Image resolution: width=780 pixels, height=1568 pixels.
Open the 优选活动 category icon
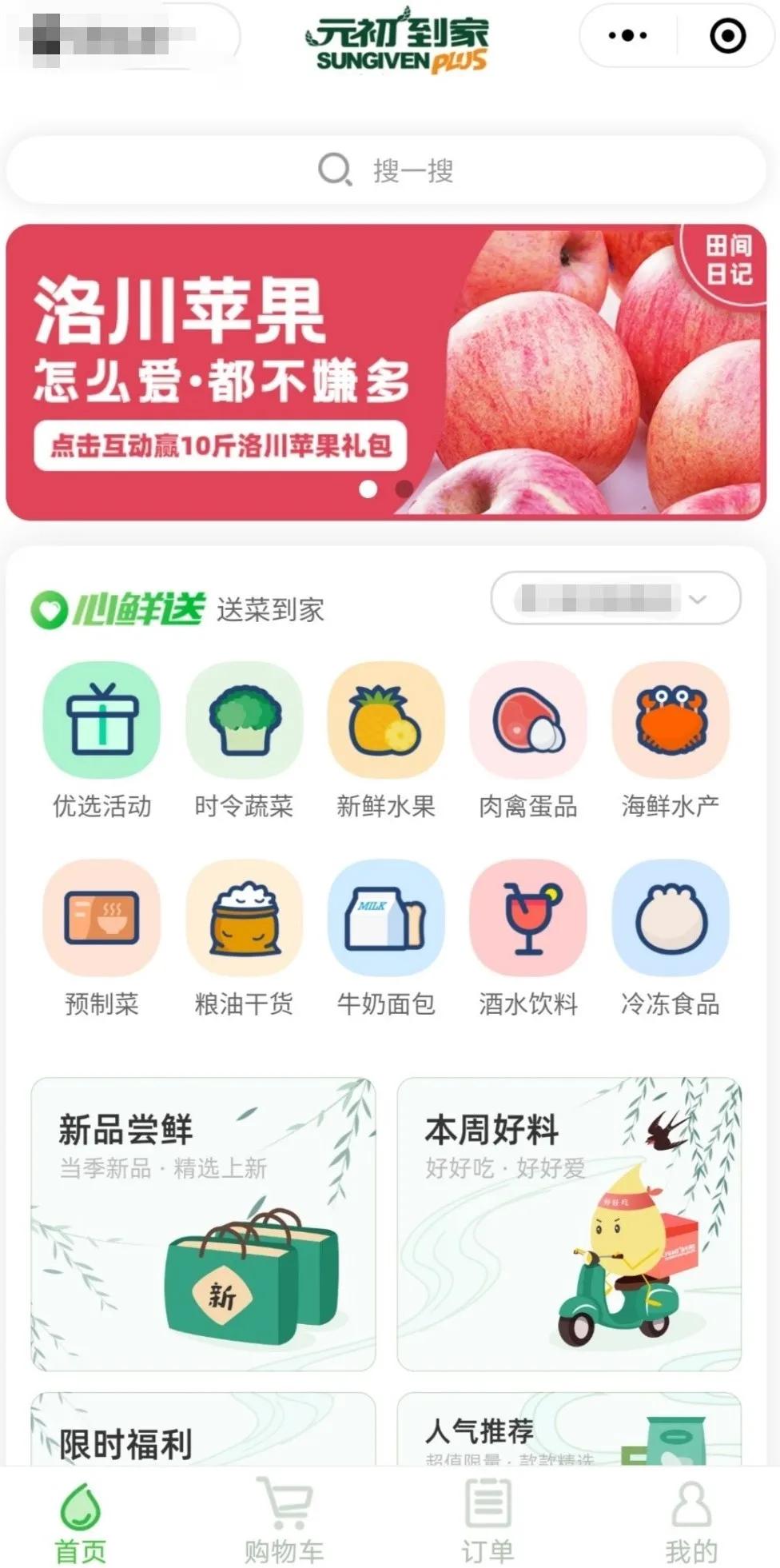click(101, 720)
